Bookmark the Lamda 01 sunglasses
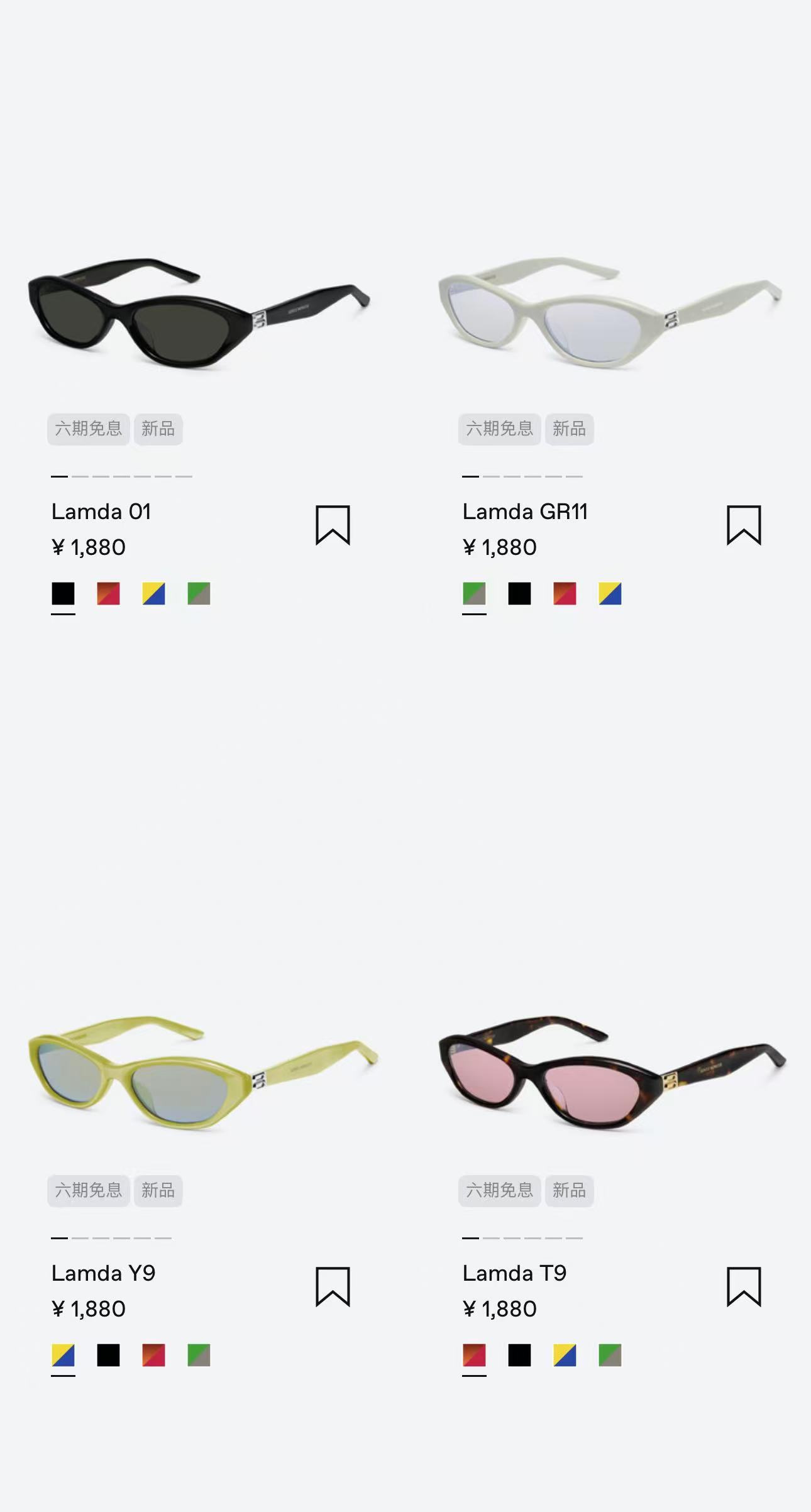The height and width of the screenshot is (1512, 811). (x=333, y=525)
